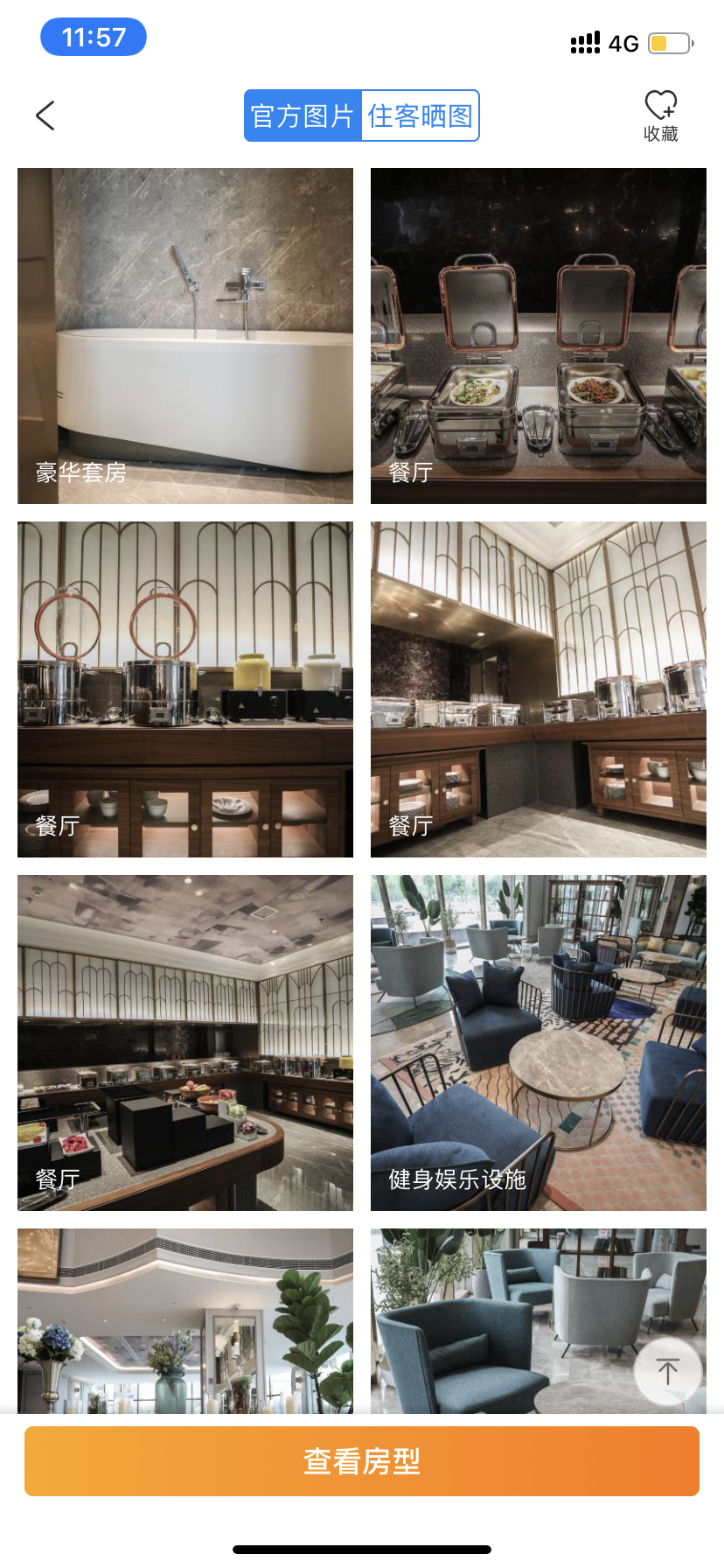The image size is (724, 1568).
Task: View the 餐厅 photo of food warmers
Action: 539,336
